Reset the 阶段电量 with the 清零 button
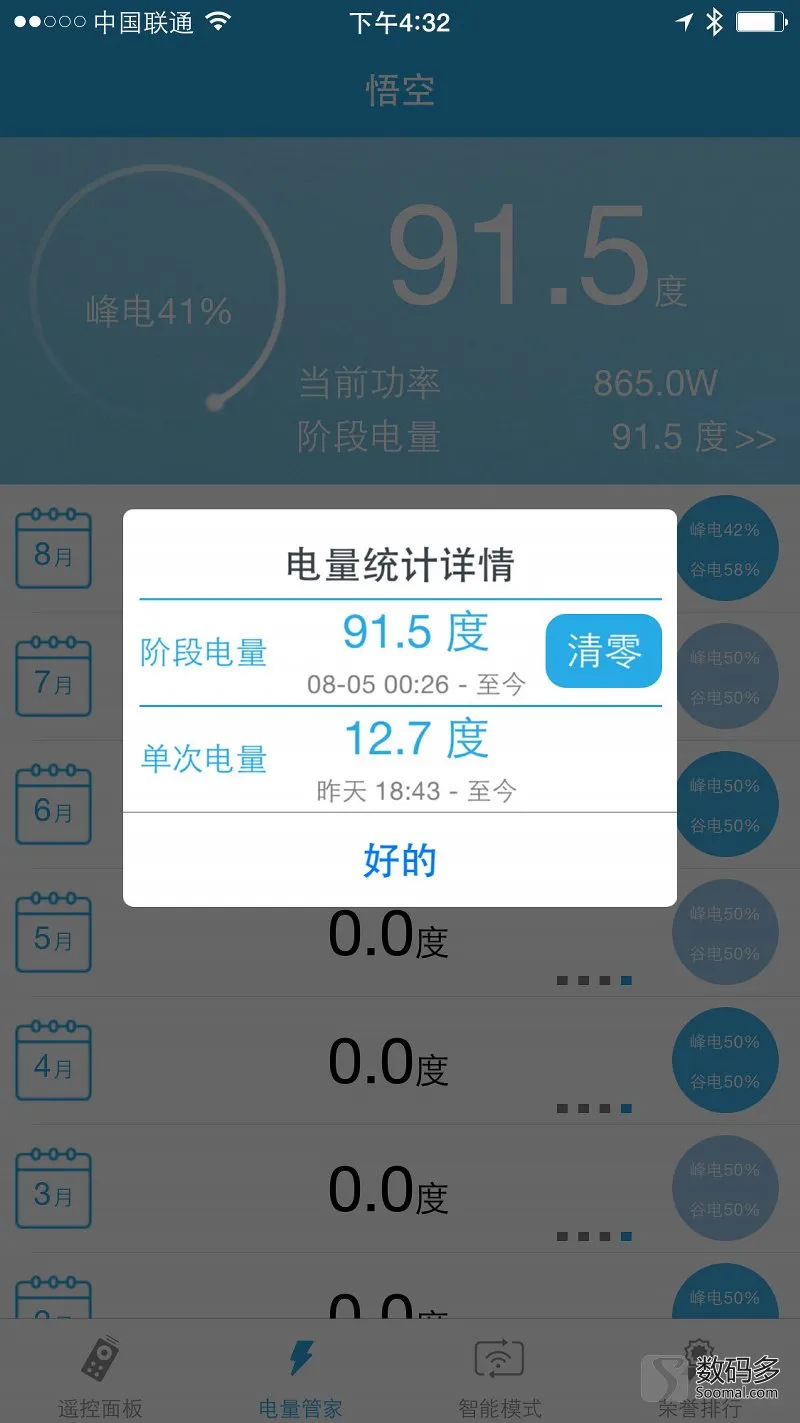The height and width of the screenshot is (1423, 800). coord(603,651)
